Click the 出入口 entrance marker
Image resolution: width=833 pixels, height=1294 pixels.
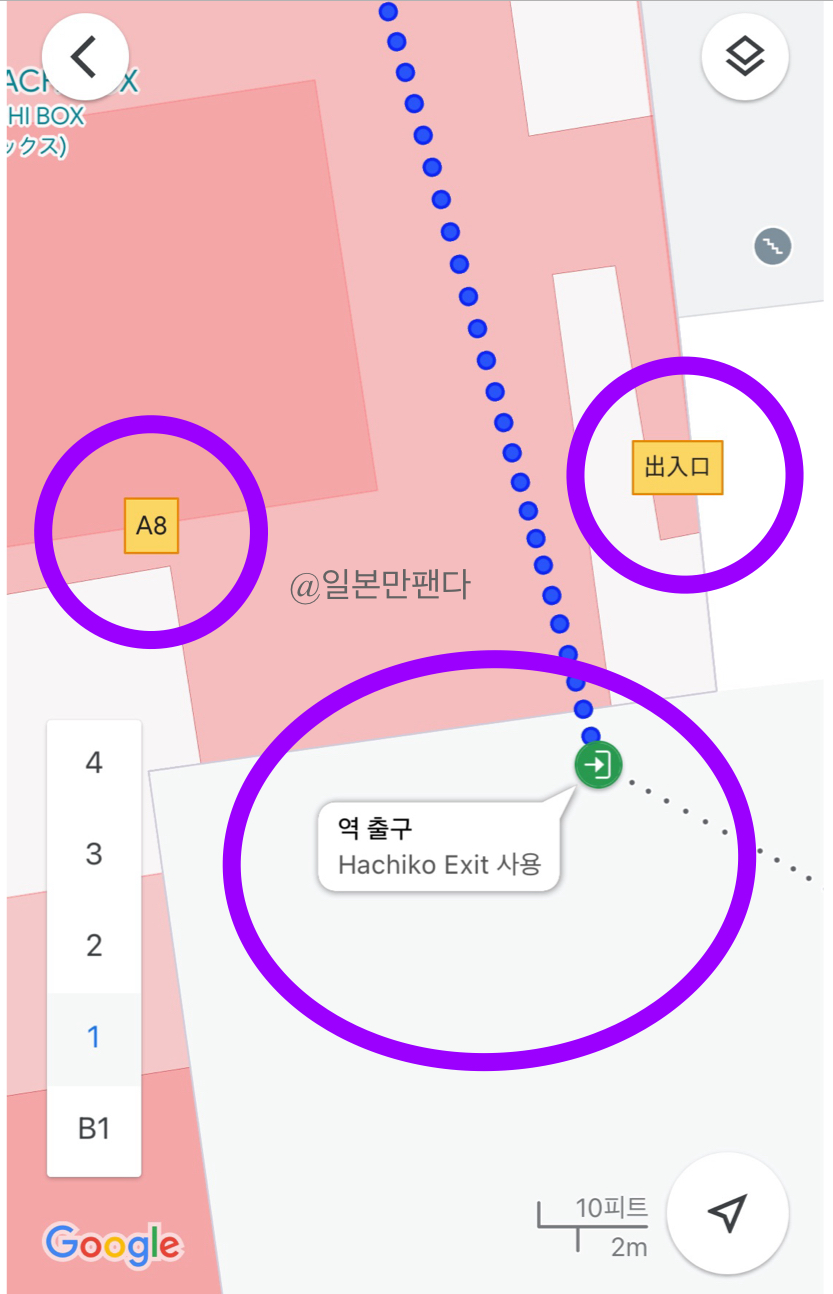[x=677, y=466]
